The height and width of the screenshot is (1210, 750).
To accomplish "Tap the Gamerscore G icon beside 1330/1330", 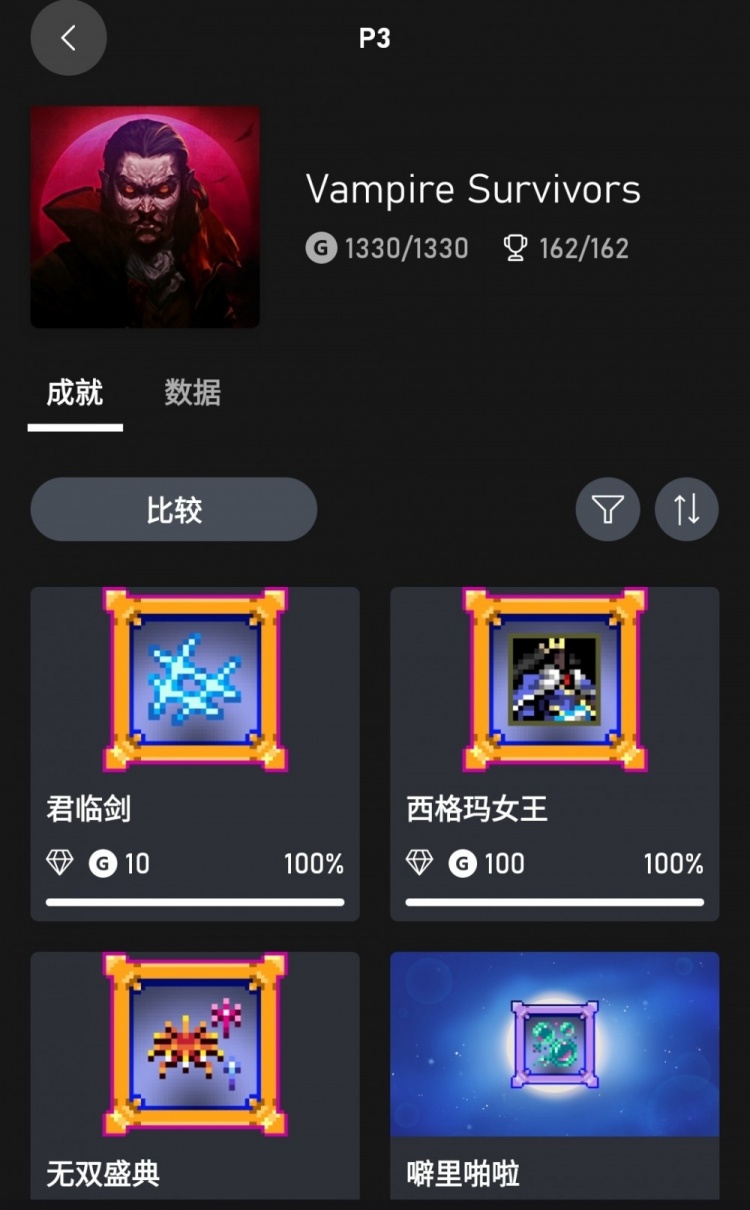I will pyautogui.click(x=320, y=248).
